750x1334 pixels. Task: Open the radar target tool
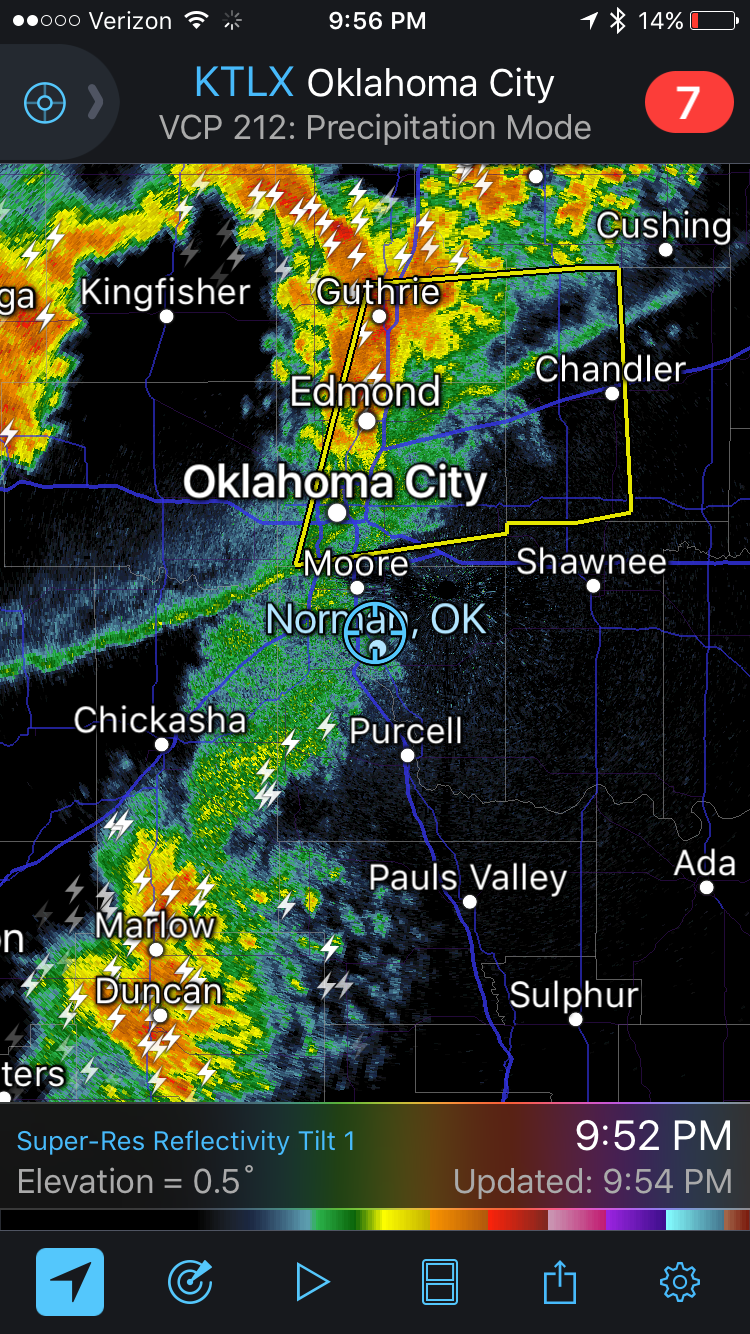[190, 1282]
